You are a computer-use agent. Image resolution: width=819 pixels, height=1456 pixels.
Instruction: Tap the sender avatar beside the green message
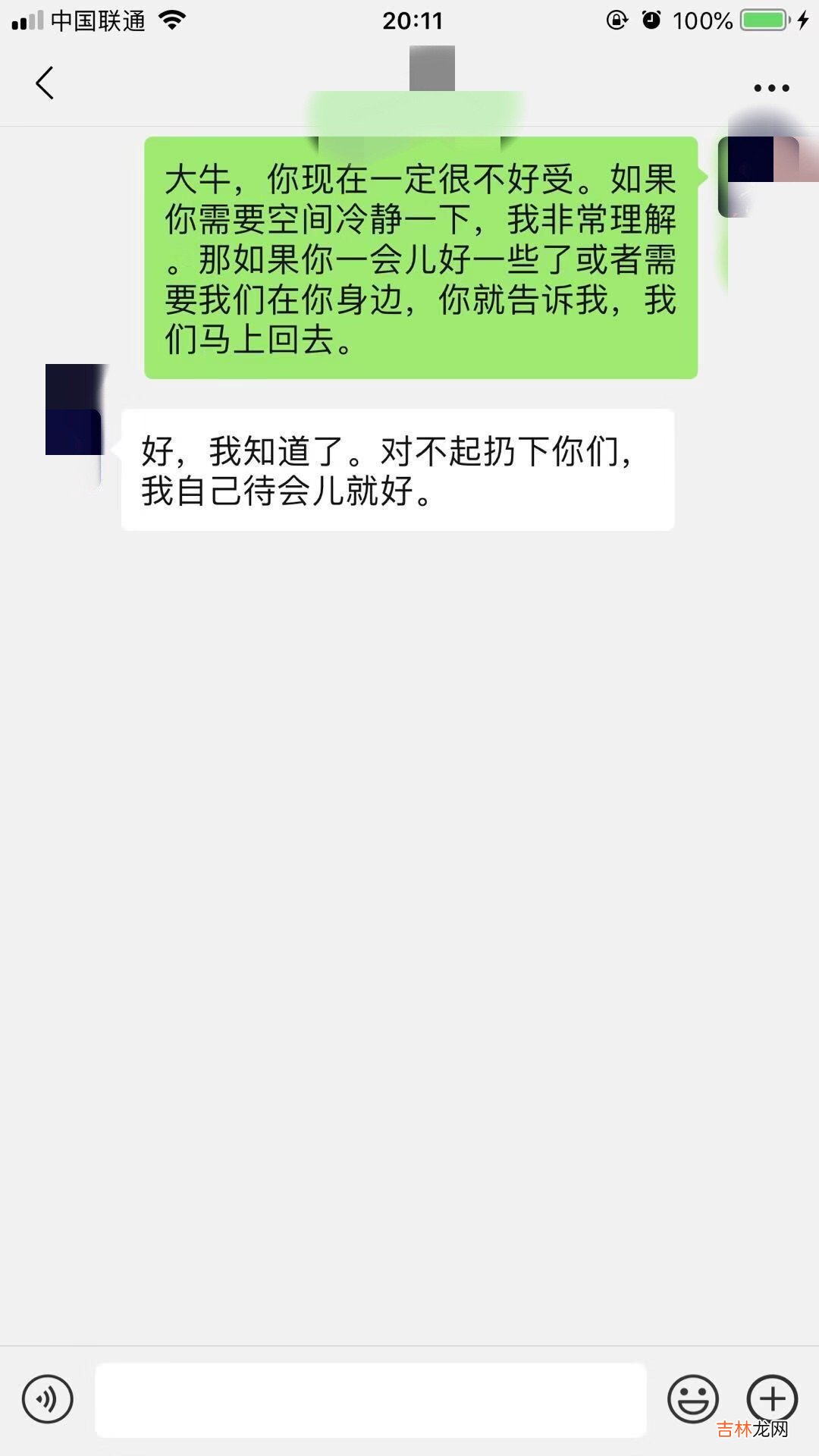[x=758, y=176]
